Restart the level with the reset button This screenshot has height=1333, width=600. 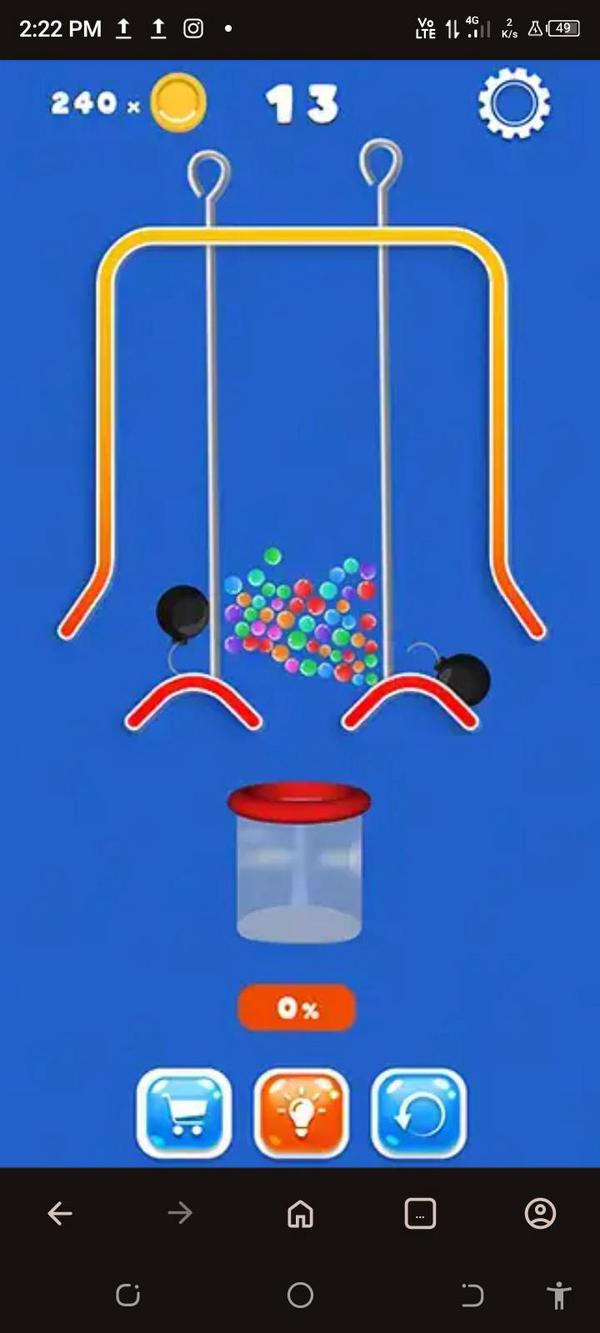click(x=418, y=1113)
